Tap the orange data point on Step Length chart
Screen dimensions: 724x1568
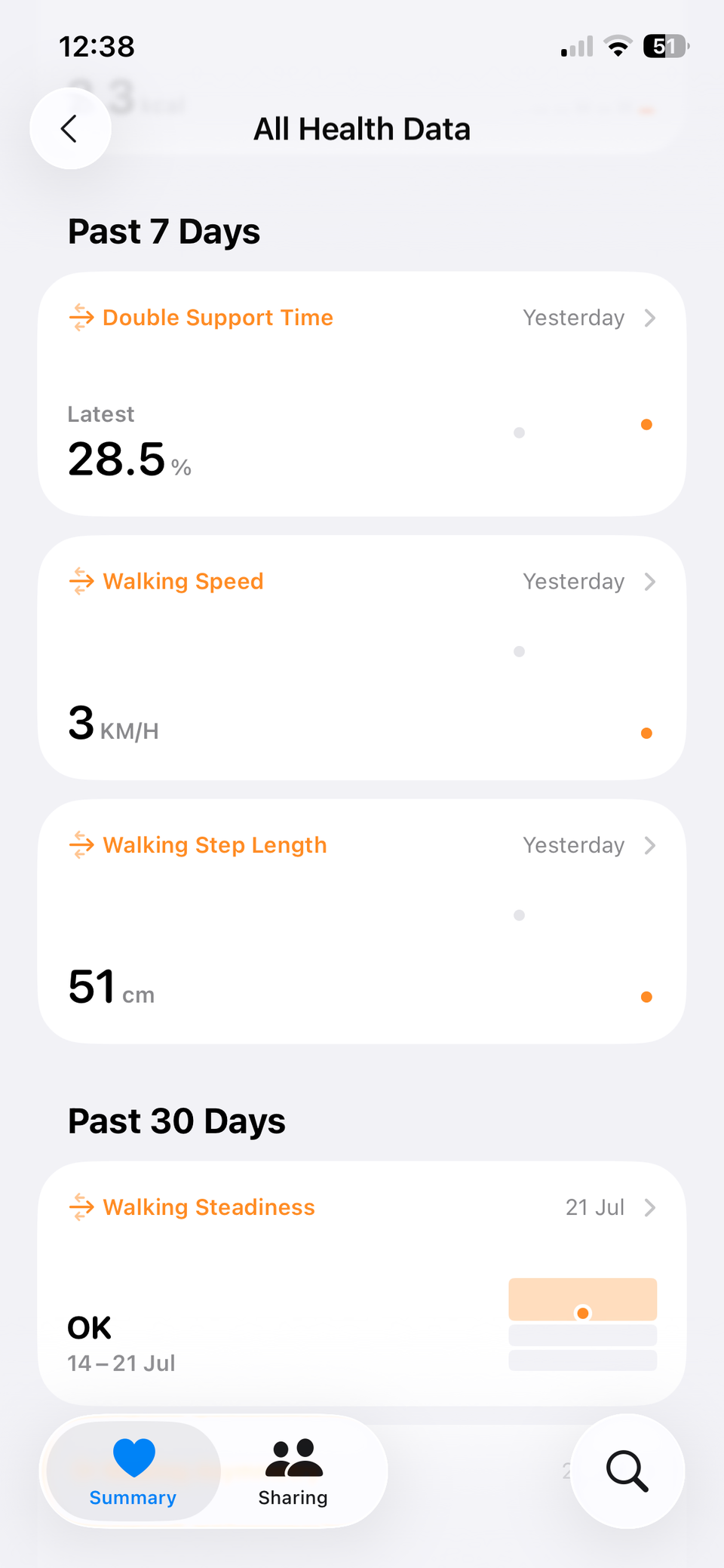pos(646,996)
